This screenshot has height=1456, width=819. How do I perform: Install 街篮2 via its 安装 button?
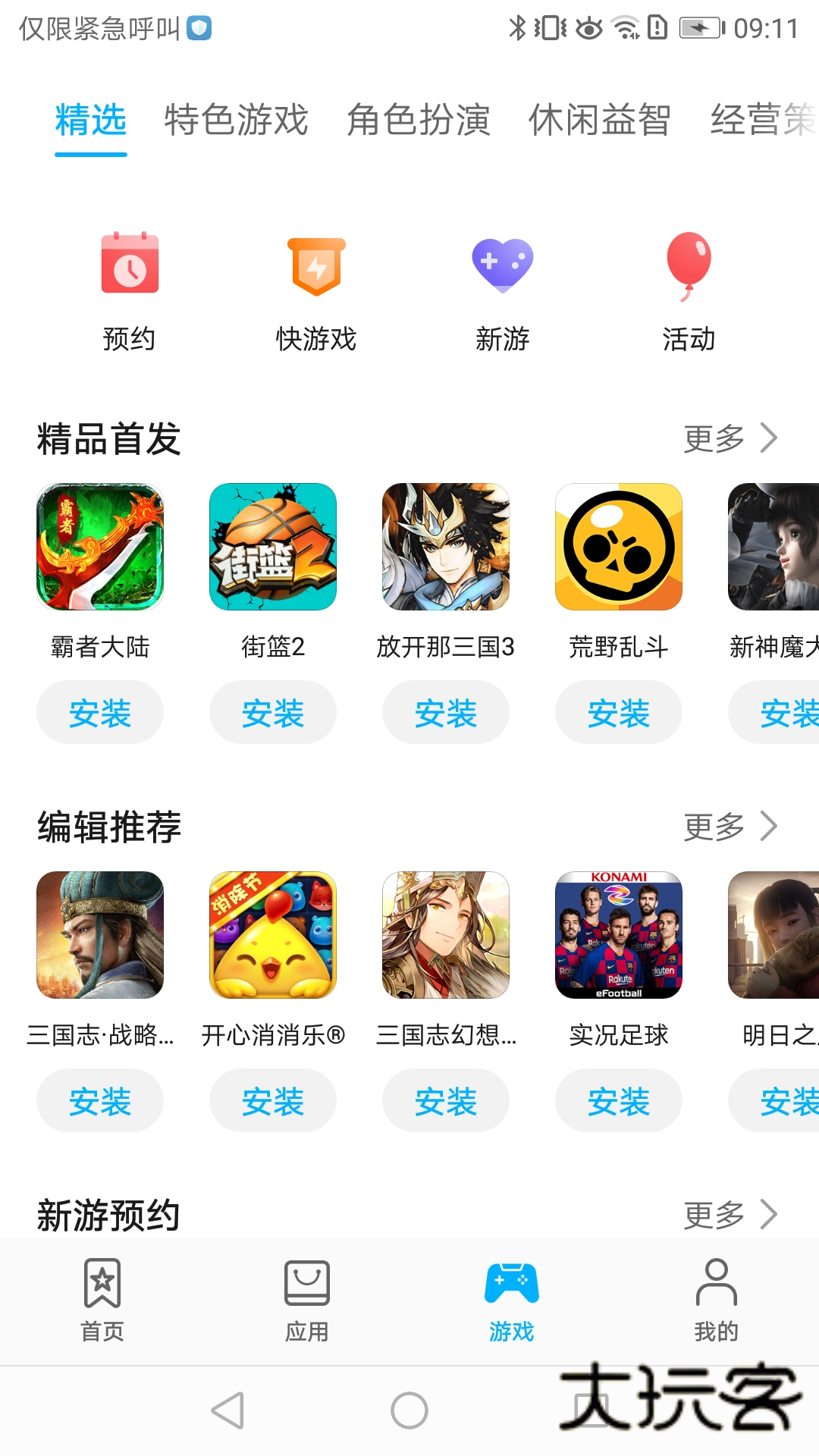coord(273,711)
